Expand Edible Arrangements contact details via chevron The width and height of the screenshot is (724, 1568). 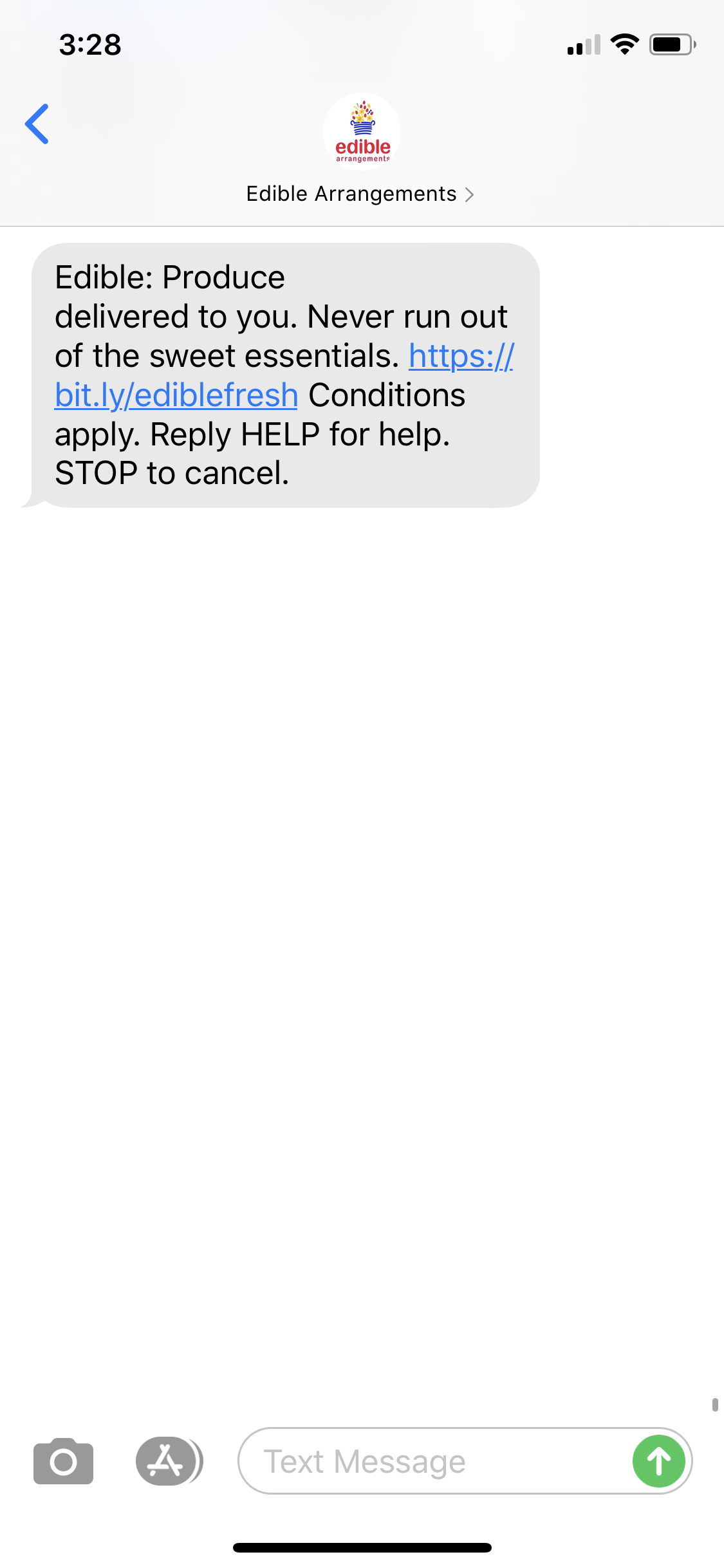470,194
